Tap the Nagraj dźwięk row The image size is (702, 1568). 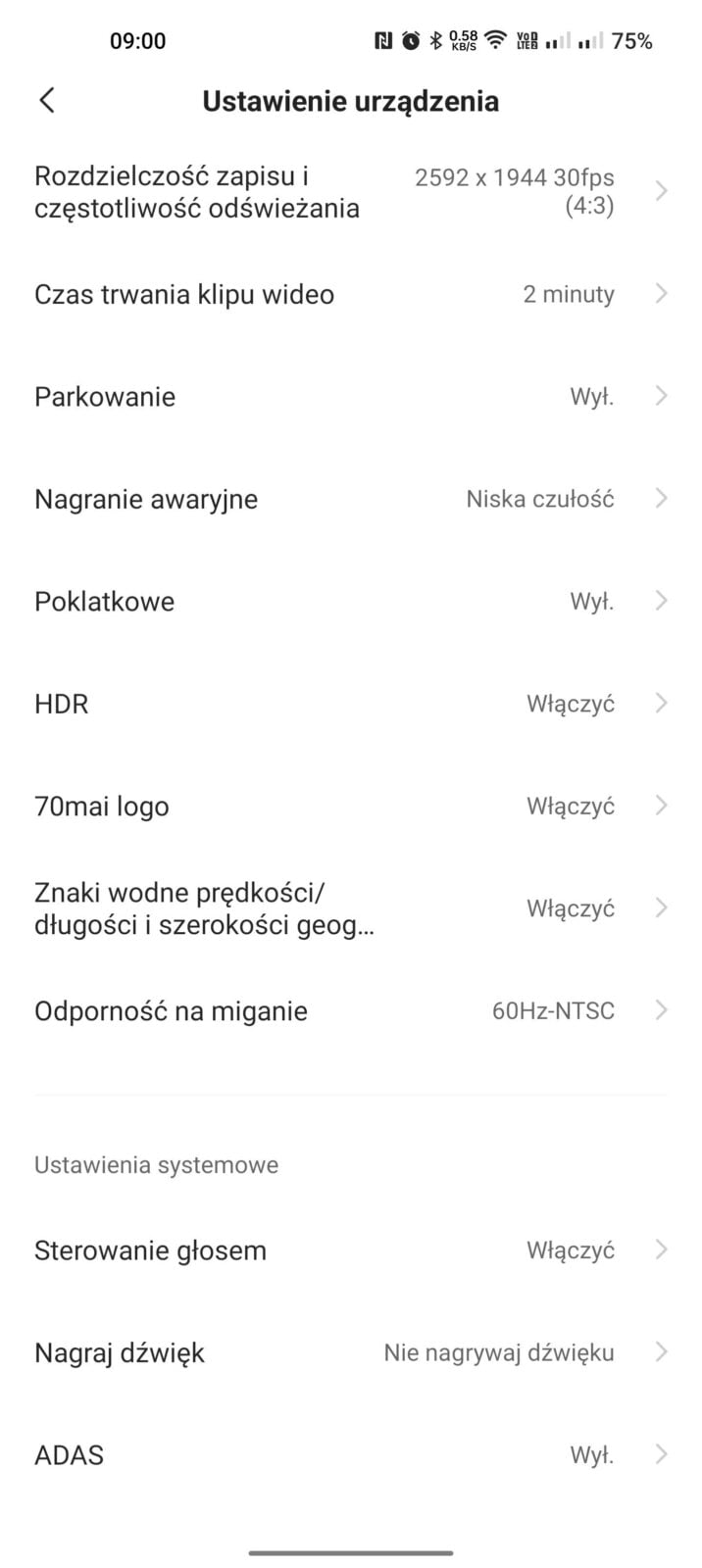tap(350, 1352)
